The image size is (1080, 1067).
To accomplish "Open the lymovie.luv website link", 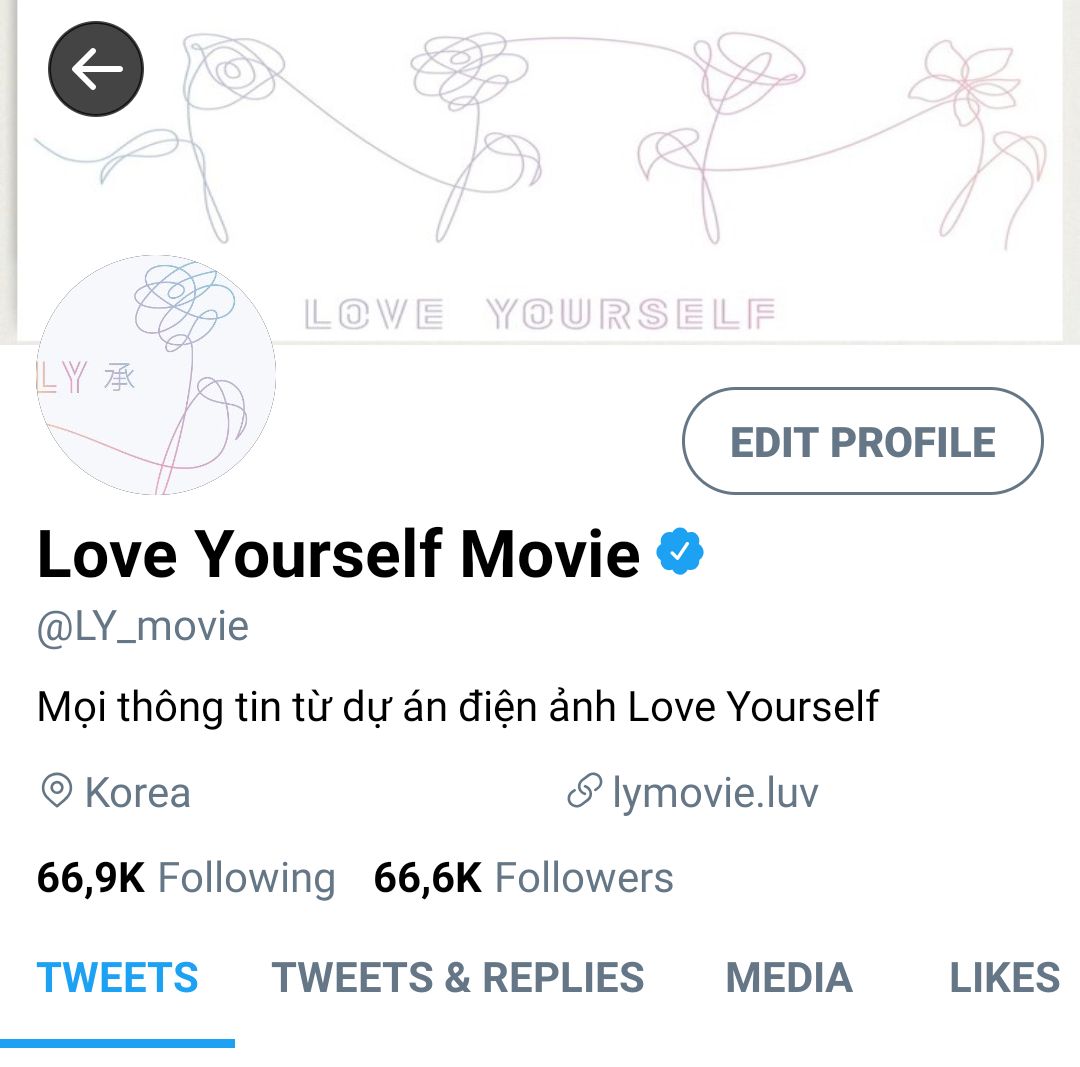I will click(714, 793).
